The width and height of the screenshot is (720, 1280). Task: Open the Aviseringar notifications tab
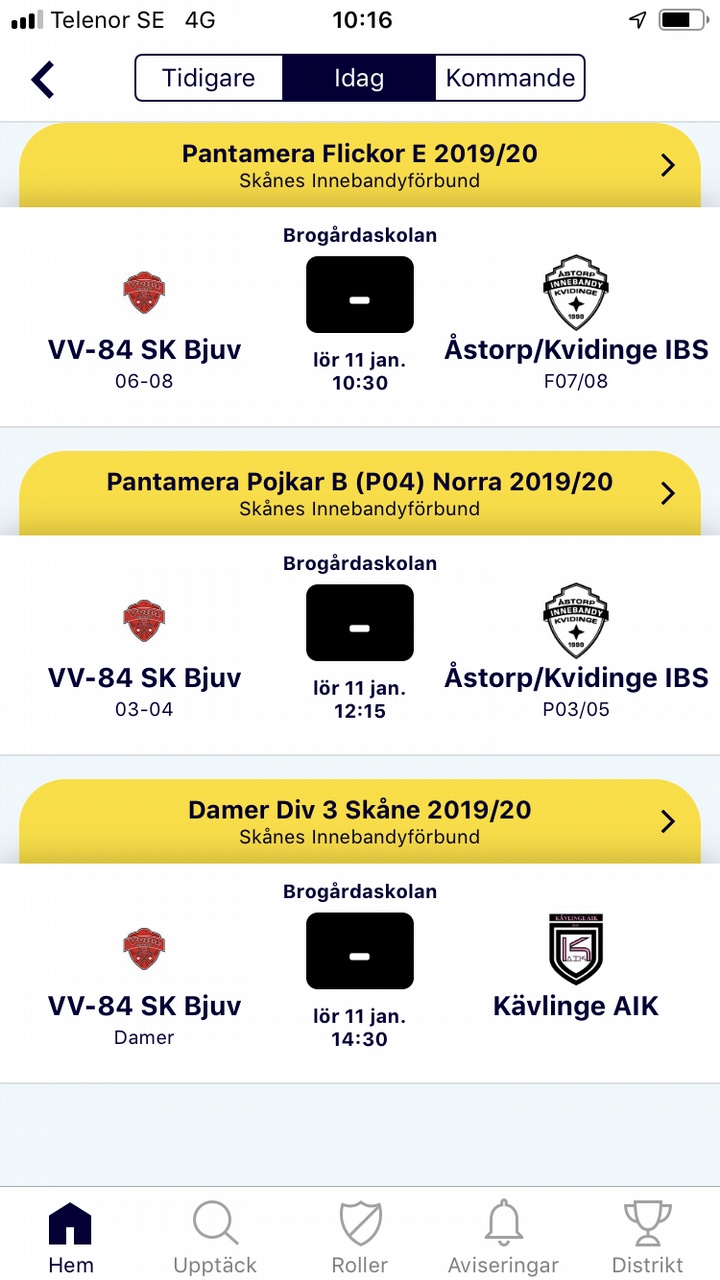coord(503,1238)
